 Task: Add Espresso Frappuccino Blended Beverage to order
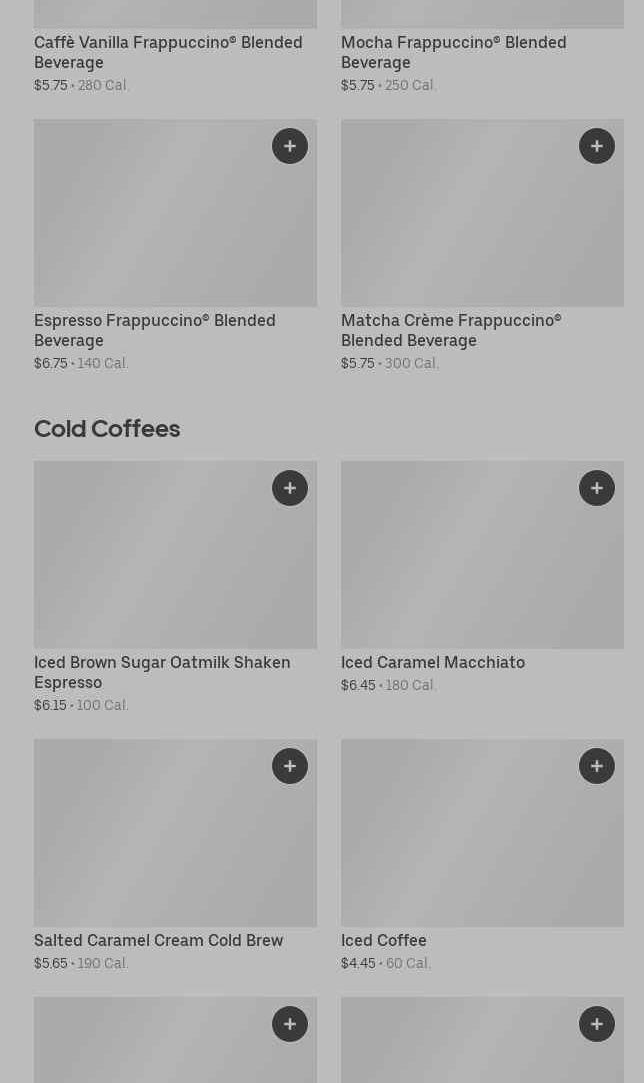(x=290, y=146)
